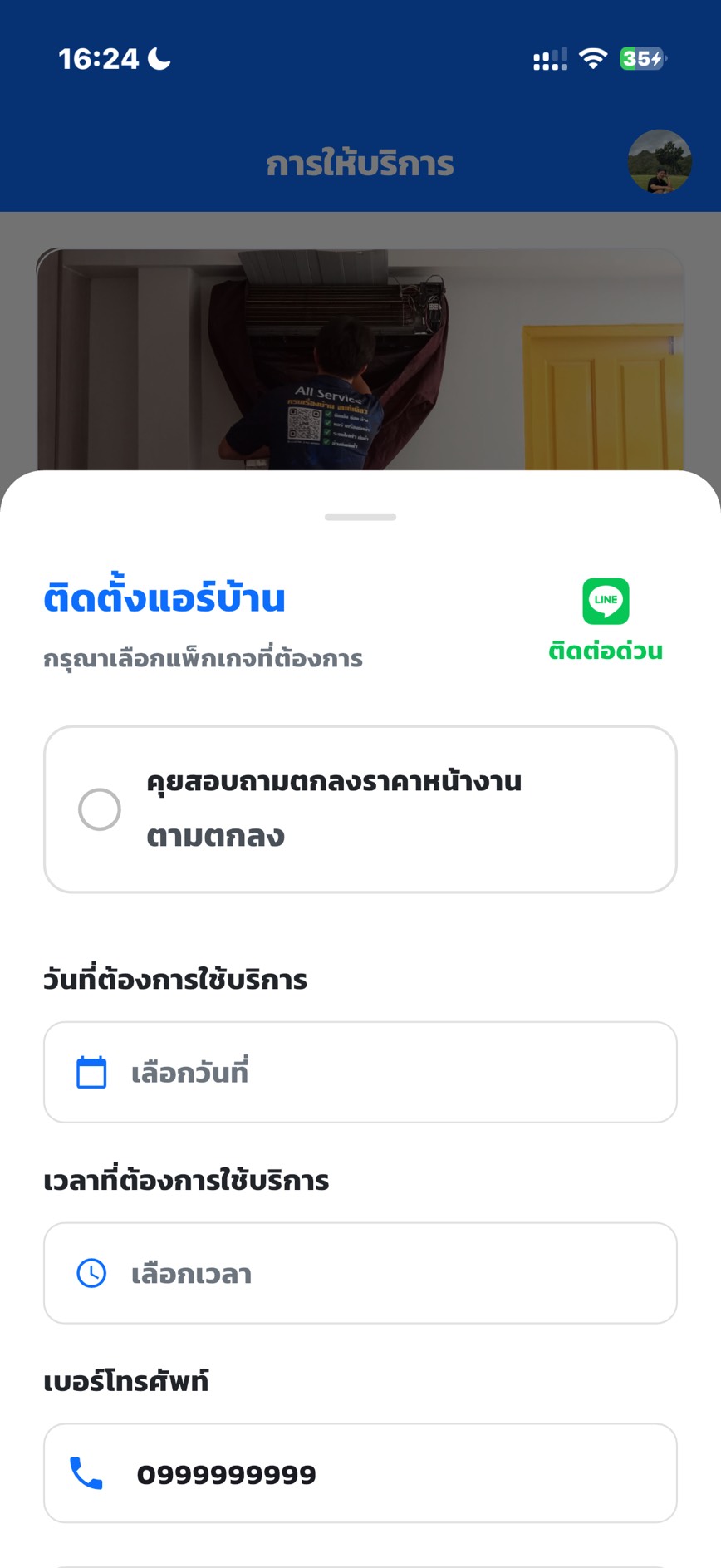Click the blue phone icon
Image resolution: width=721 pixels, height=1568 pixels.
pos(85,1472)
